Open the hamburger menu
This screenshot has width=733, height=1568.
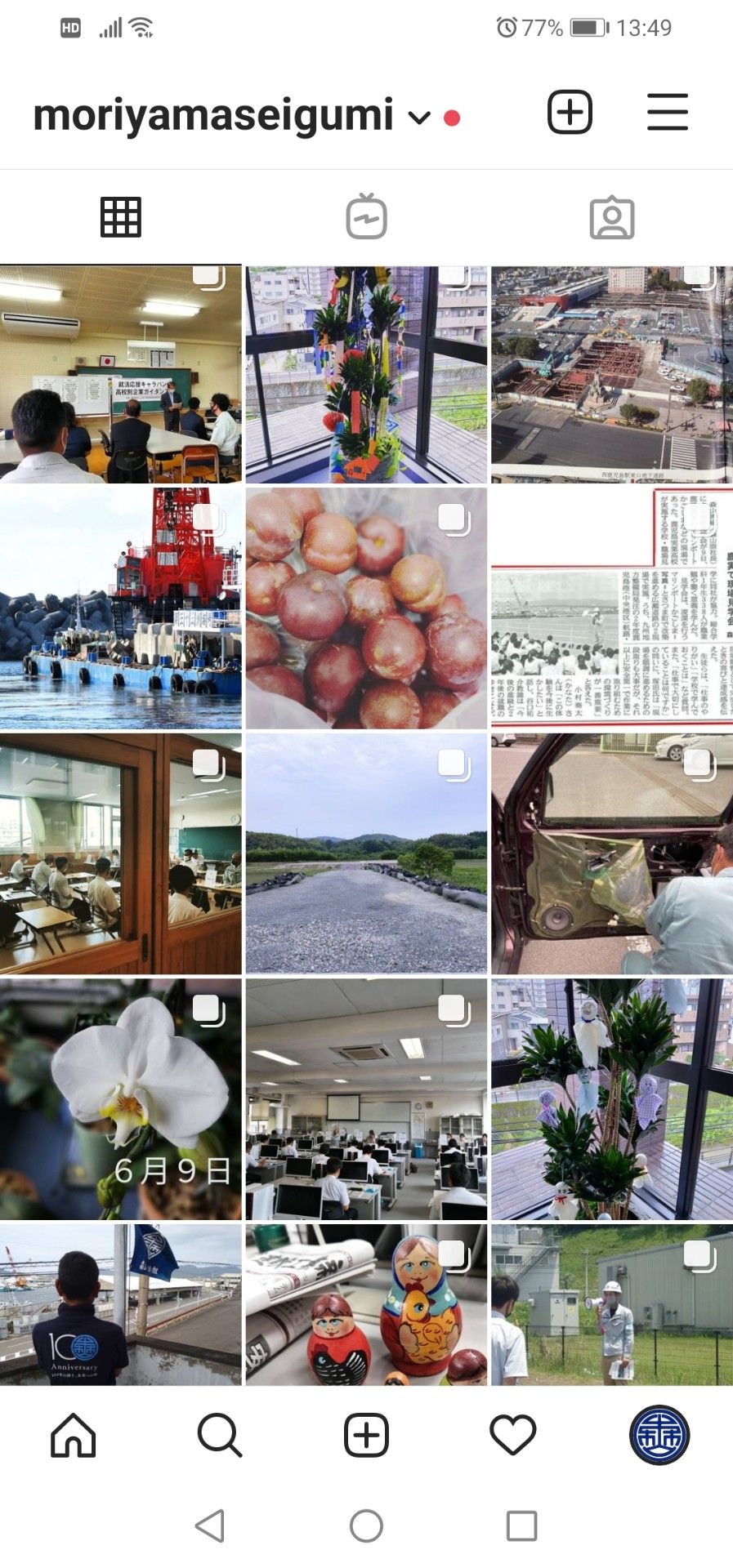pos(667,112)
